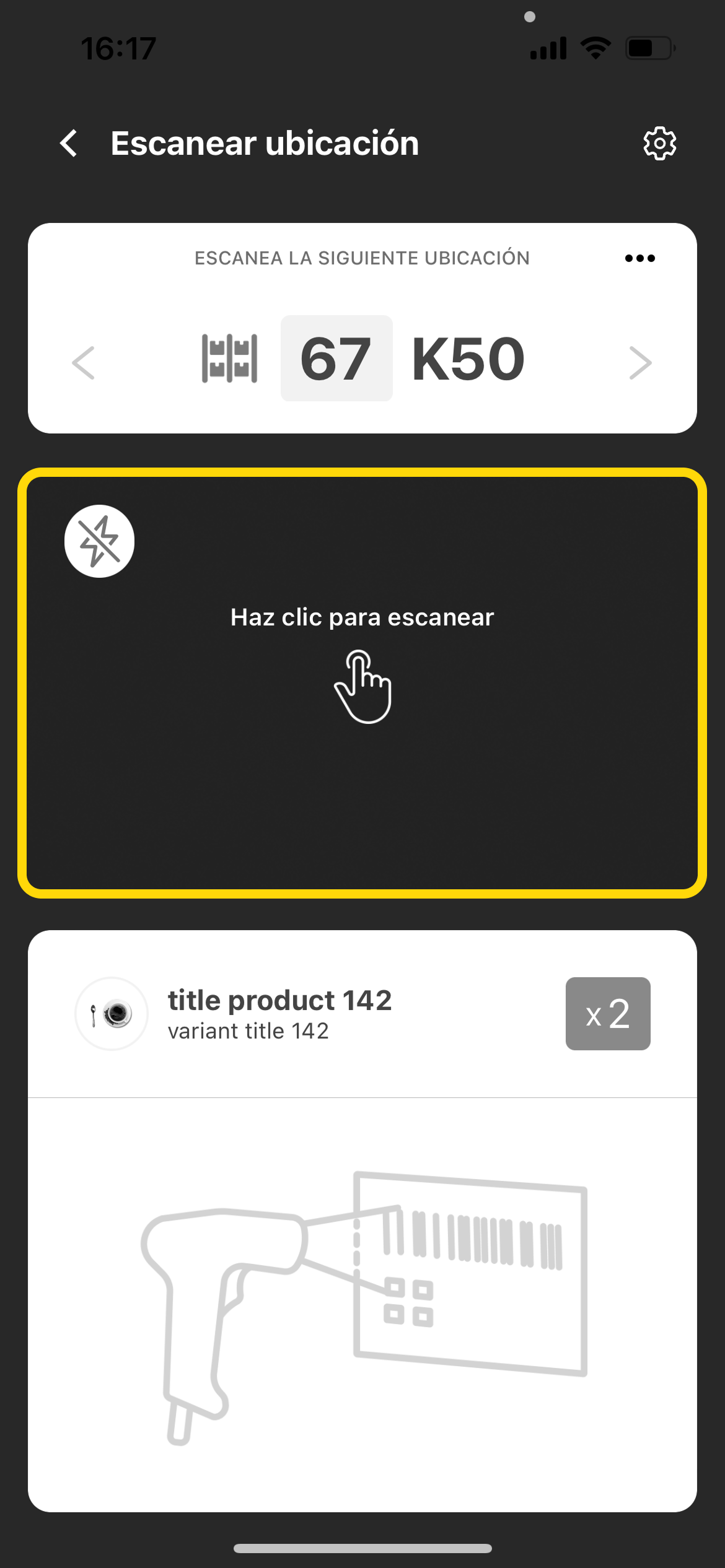725x1568 pixels.
Task: Open the ellipsis options menu on the location card
Action: coord(640,258)
